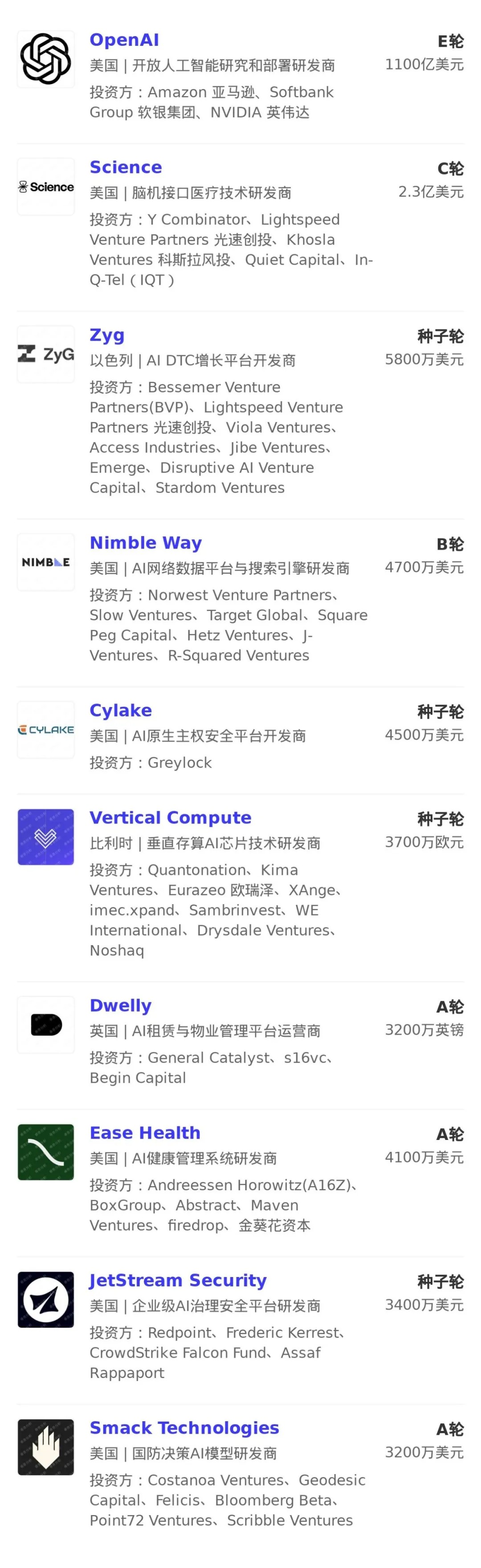
Task: Open the Nimble Way link
Action: (145, 543)
